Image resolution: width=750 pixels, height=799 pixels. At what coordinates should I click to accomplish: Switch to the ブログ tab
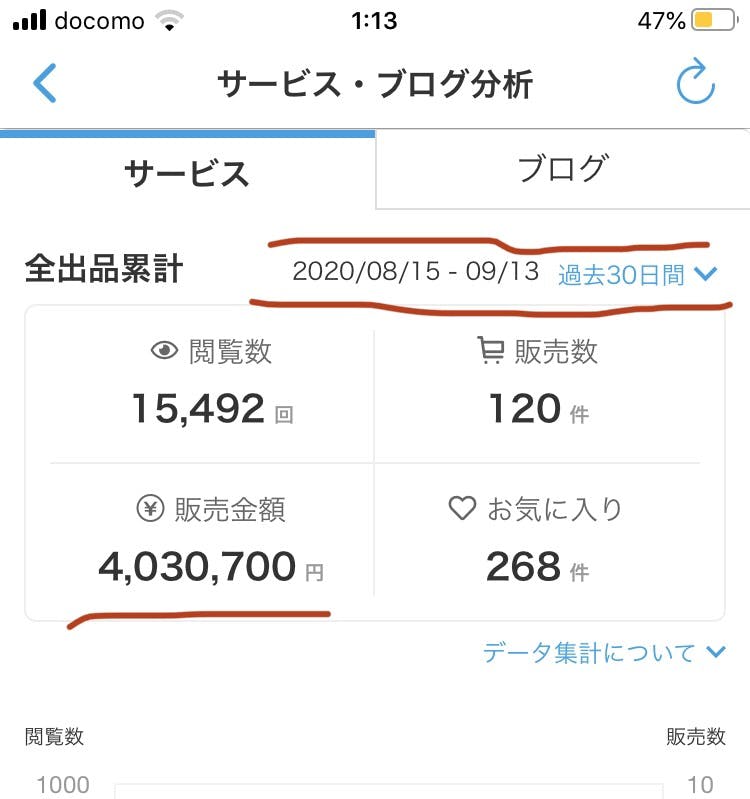point(562,169)
